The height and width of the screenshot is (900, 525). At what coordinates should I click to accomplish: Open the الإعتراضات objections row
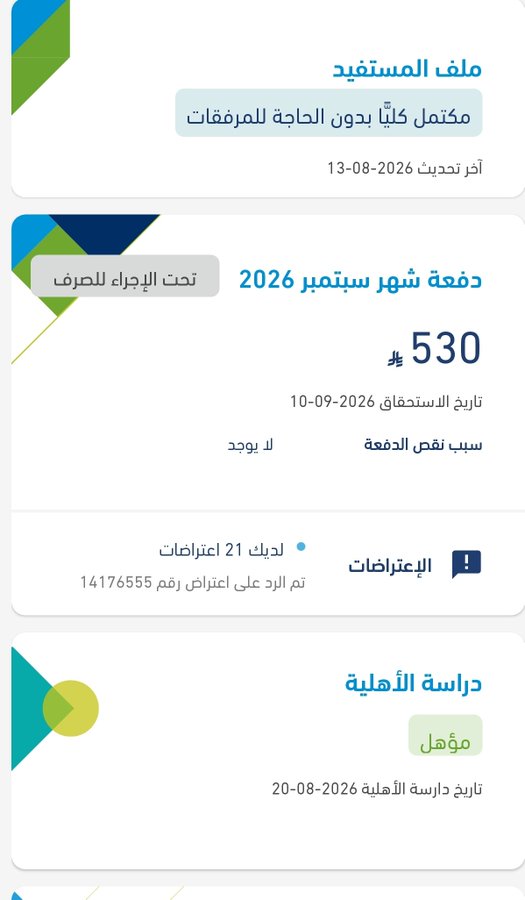coord(268,564)
